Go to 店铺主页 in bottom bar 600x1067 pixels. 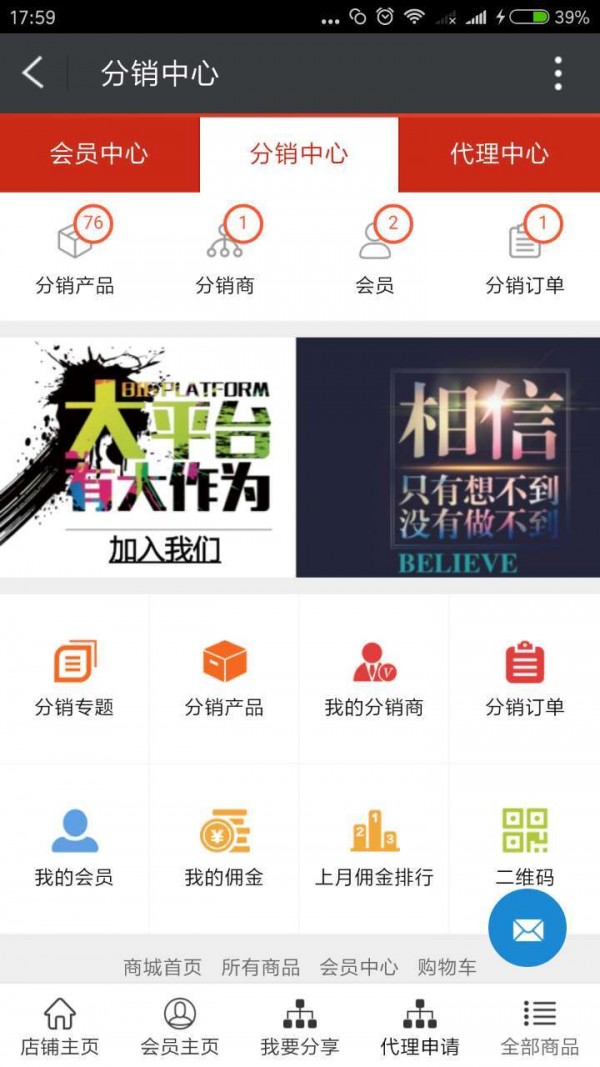point(60,1027)
